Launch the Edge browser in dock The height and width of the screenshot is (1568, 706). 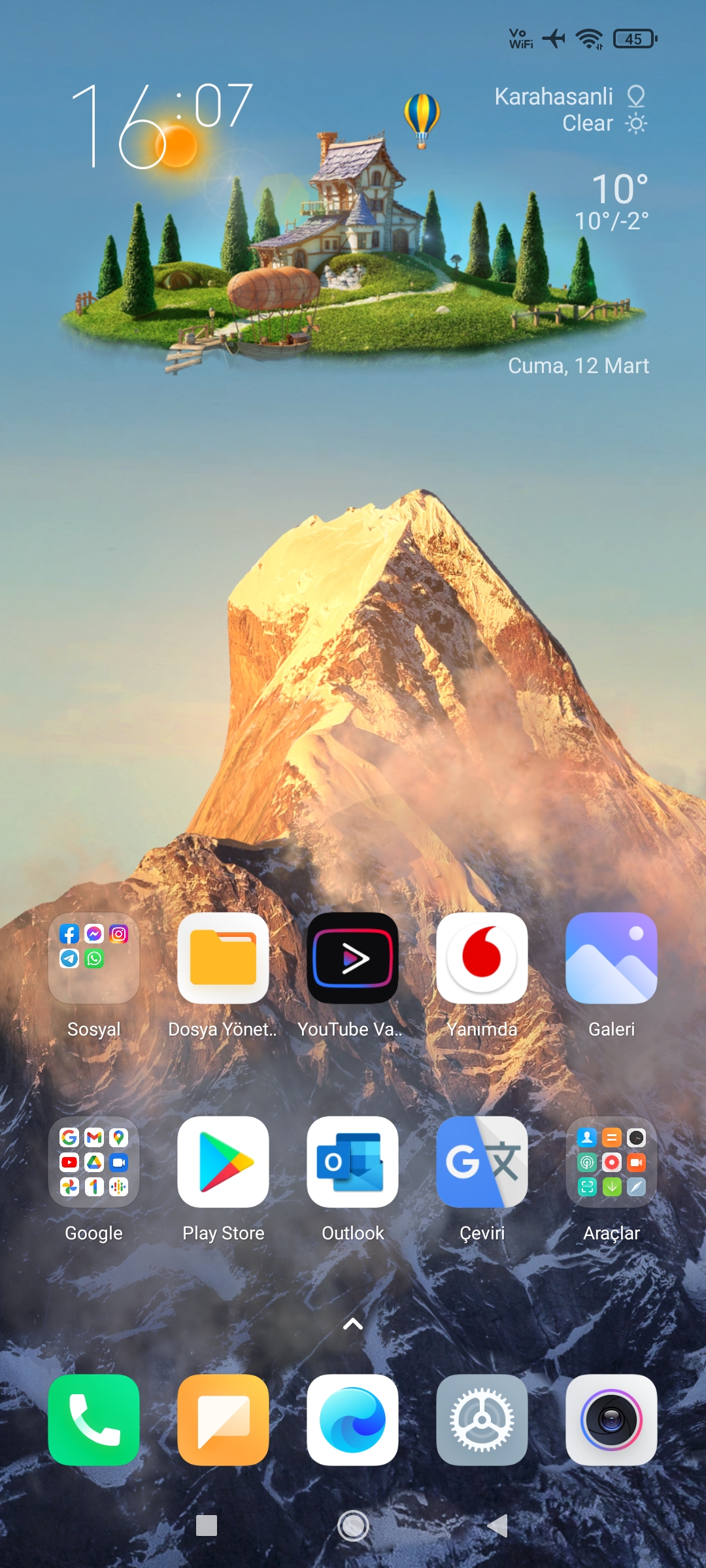click(352, 1420)
